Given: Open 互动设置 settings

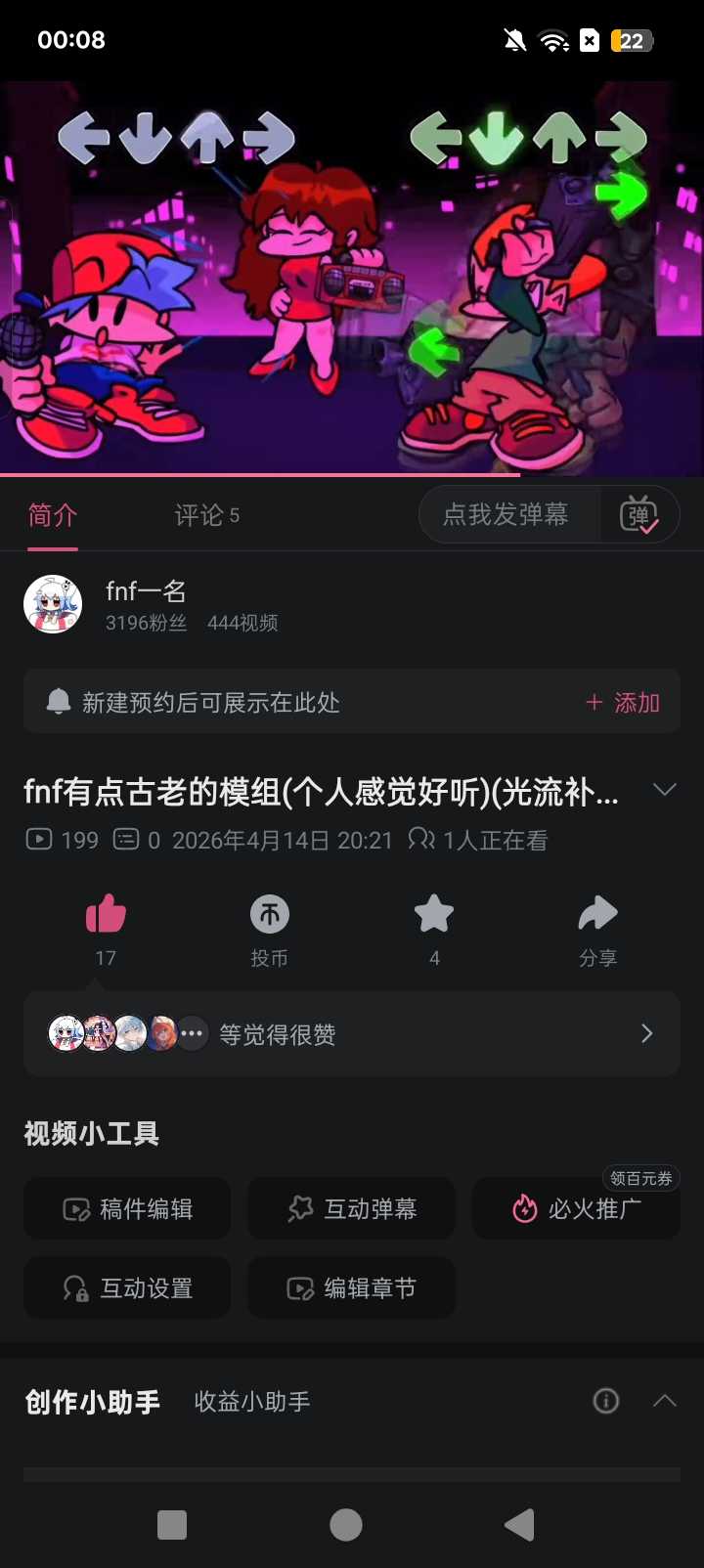Looking at the screenshot, I should click(127, 1288).
